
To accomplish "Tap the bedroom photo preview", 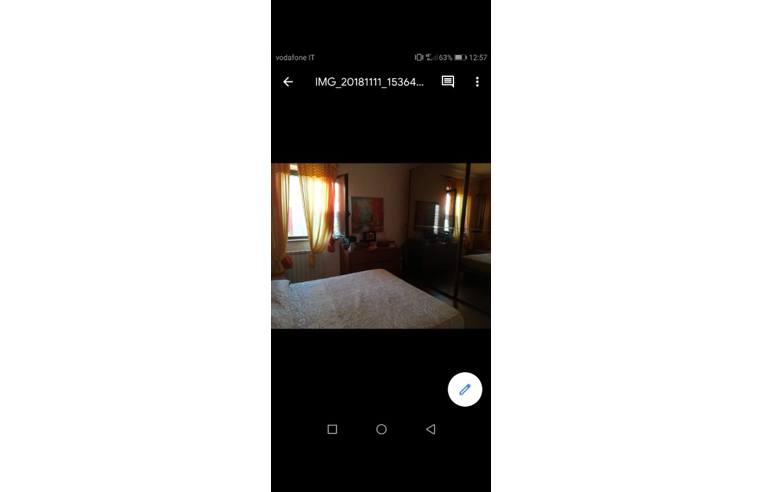I will click(x=381, y=246).
